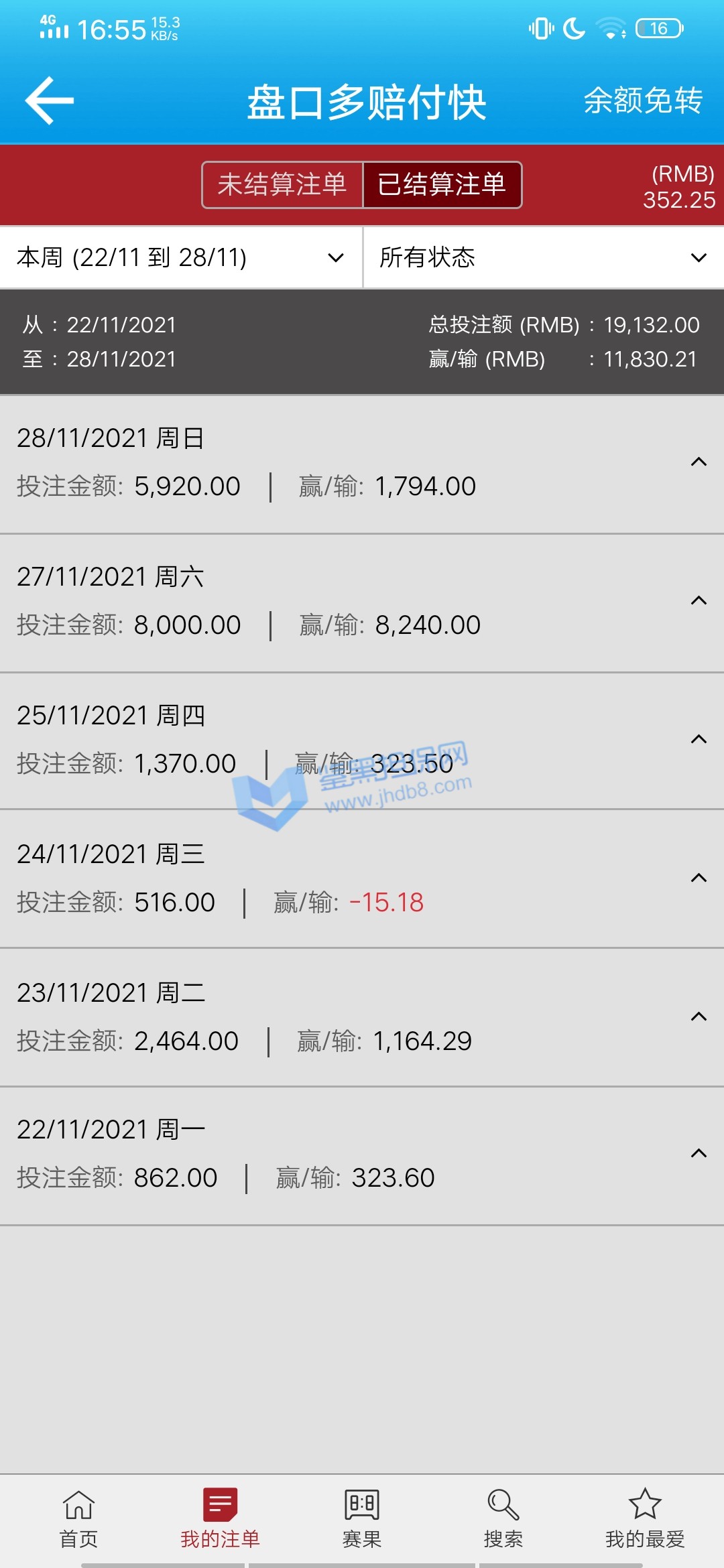
Task: Go to the 首页 home tab
Action: point(78,1518)
